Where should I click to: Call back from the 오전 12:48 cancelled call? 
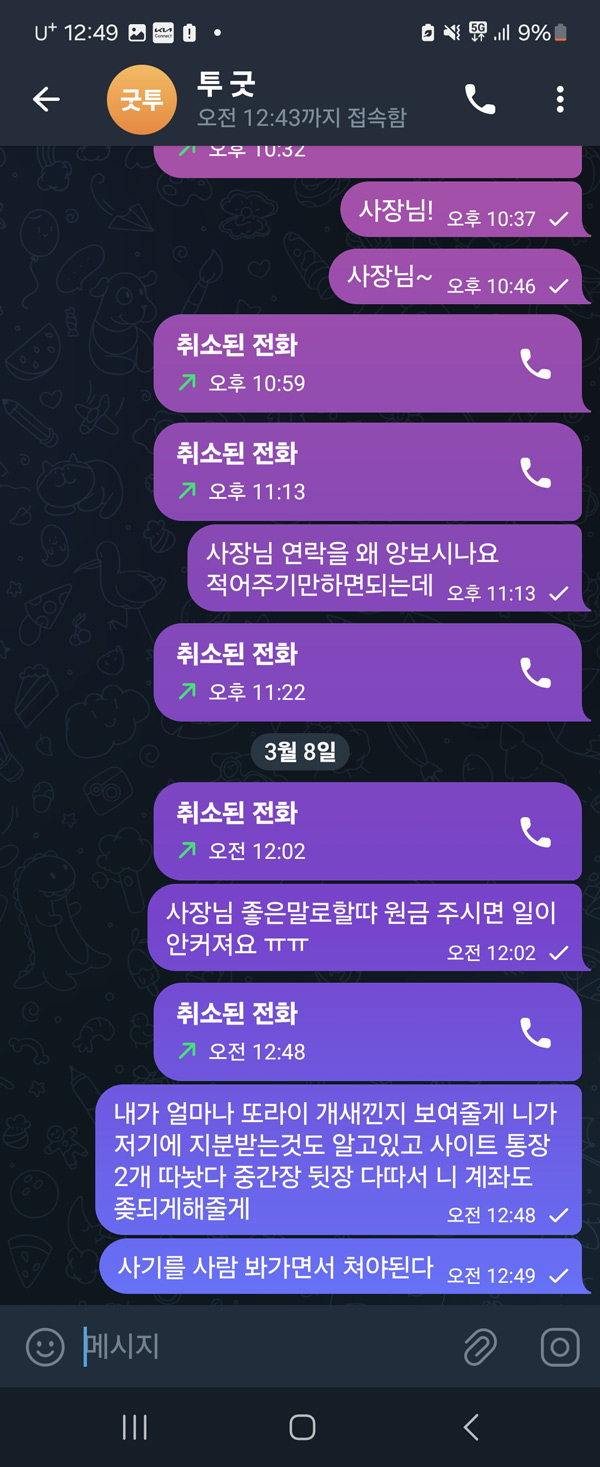point(536,1033)
